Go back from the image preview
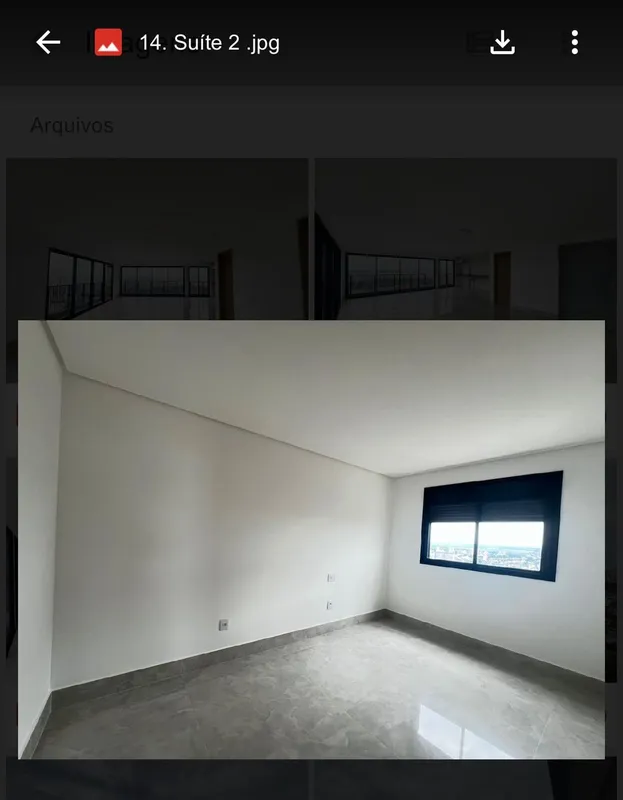The height and width of the screenshot is (800, 623). [48, 42]
